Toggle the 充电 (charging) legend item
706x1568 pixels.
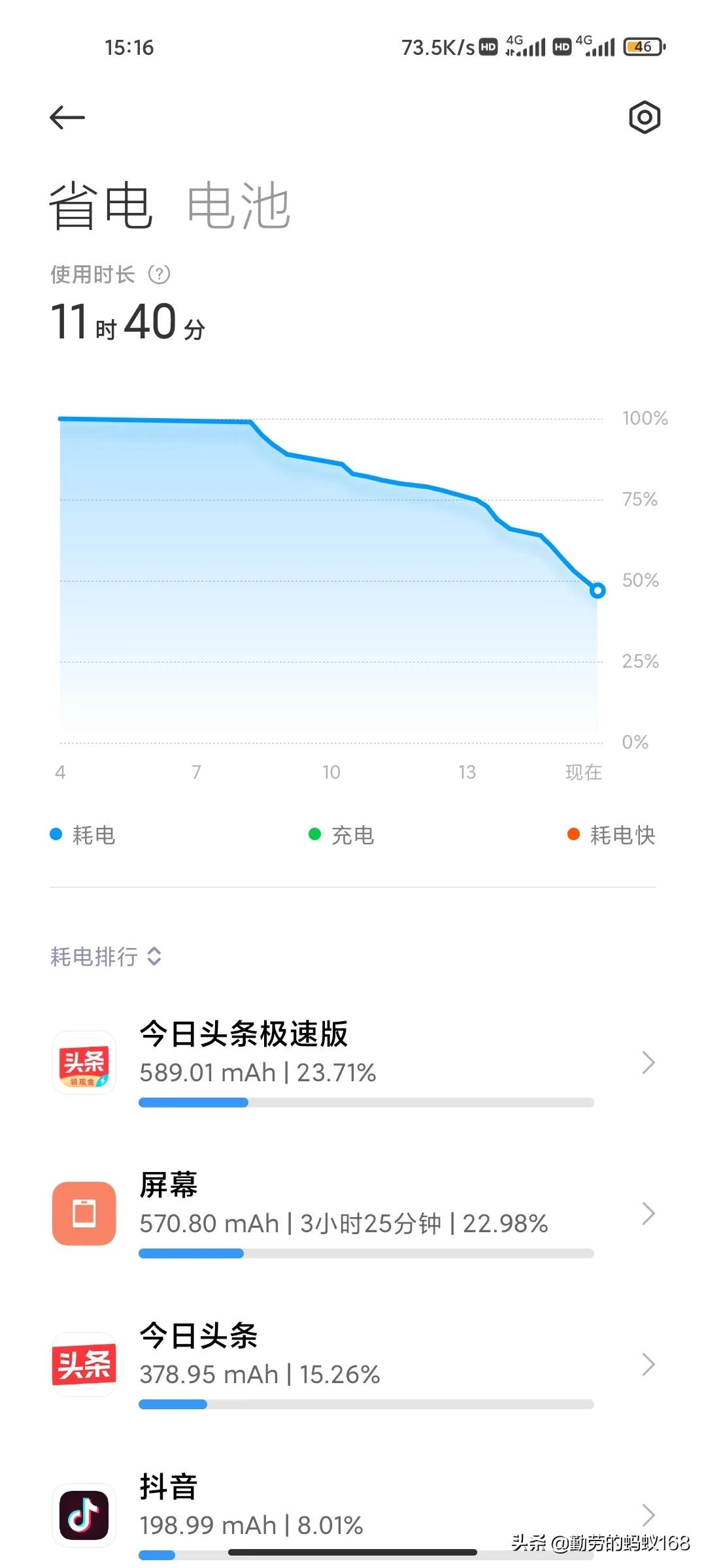click(x=340, y=834)
